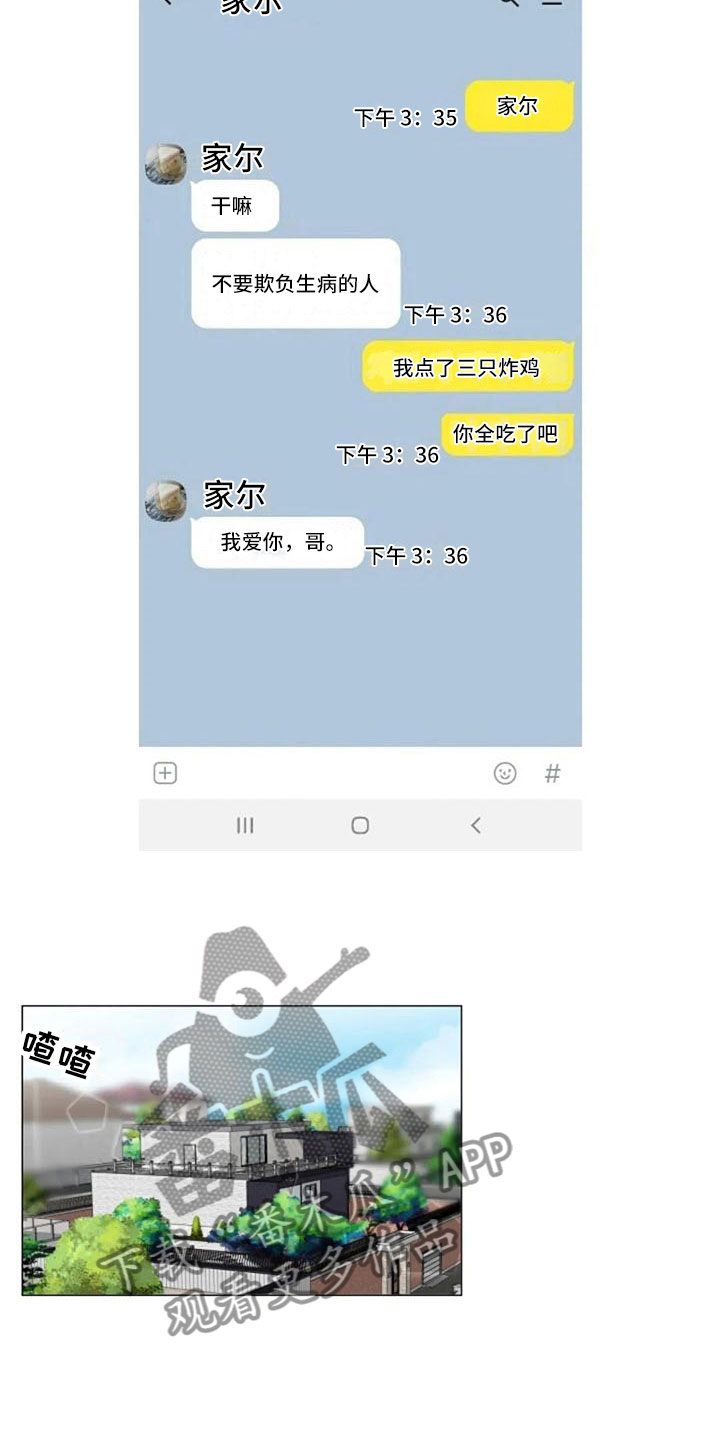Open the attachment menu with the plus icon
720x1440 pixels.
tap(163, 771)
